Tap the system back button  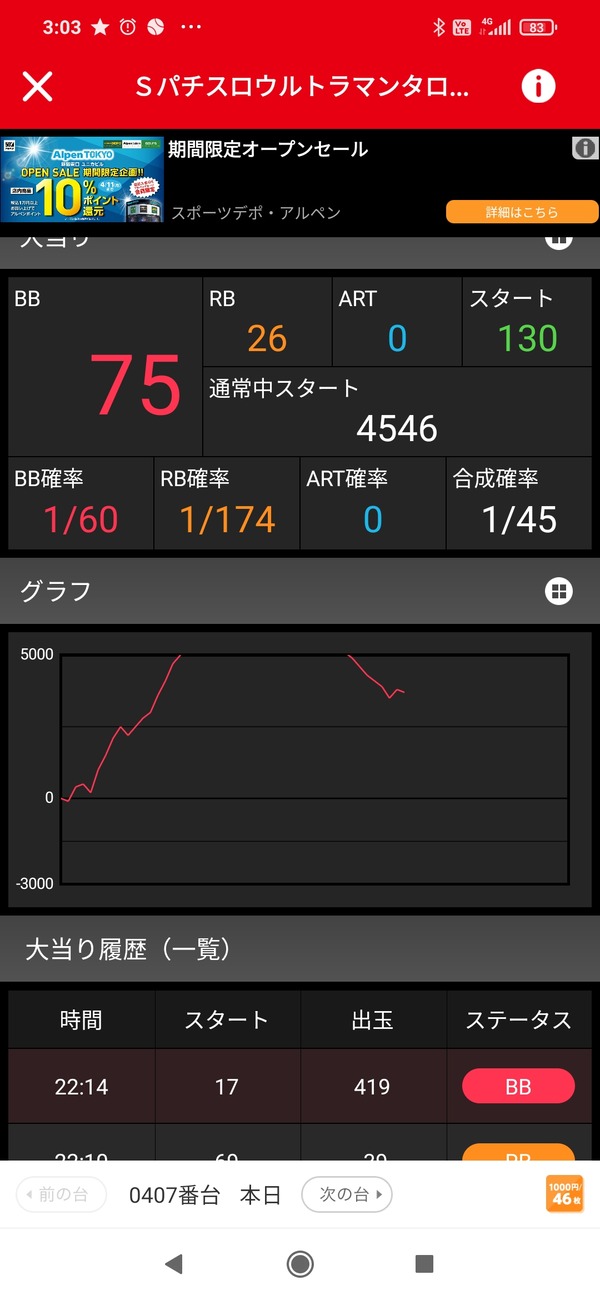click(174, 1264)
